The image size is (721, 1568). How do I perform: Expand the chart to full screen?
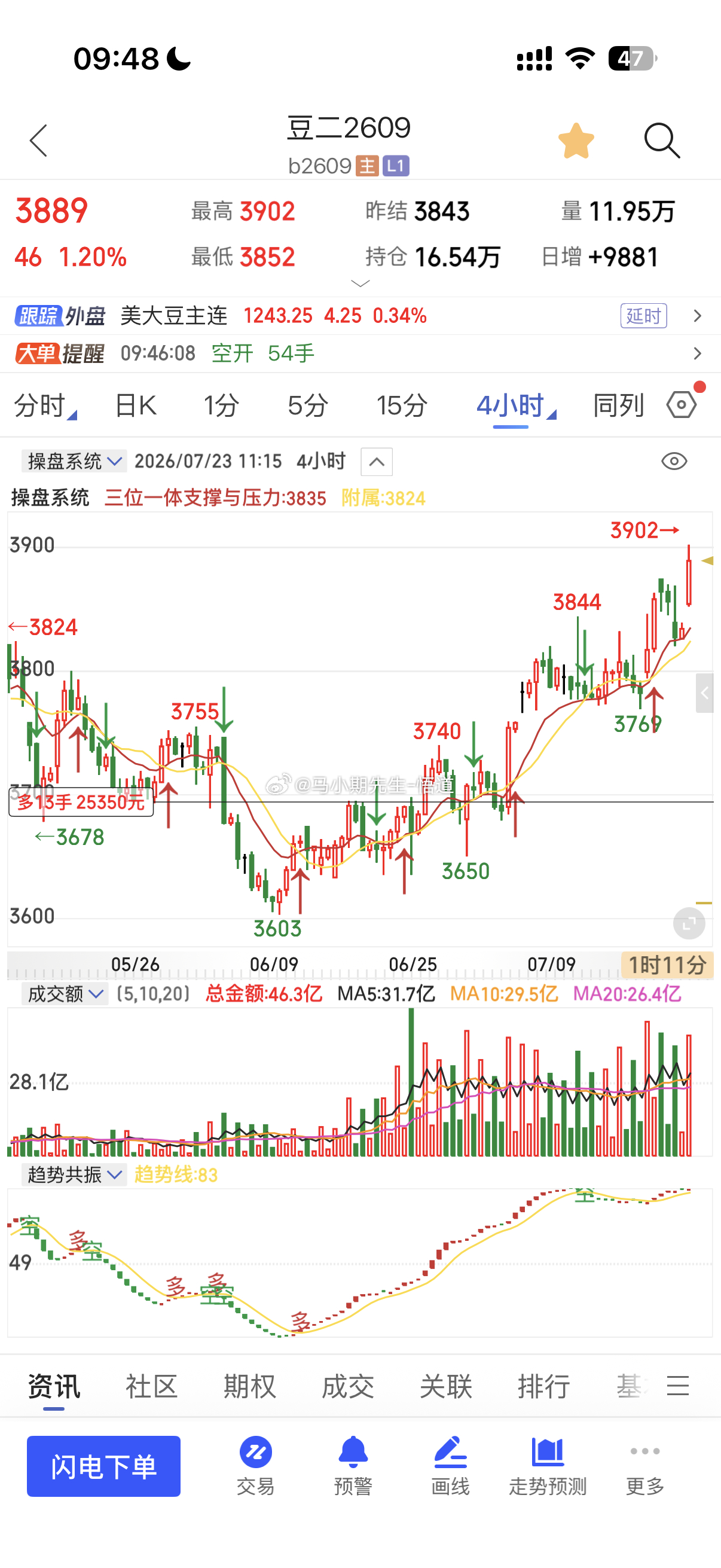coord(689,923)
